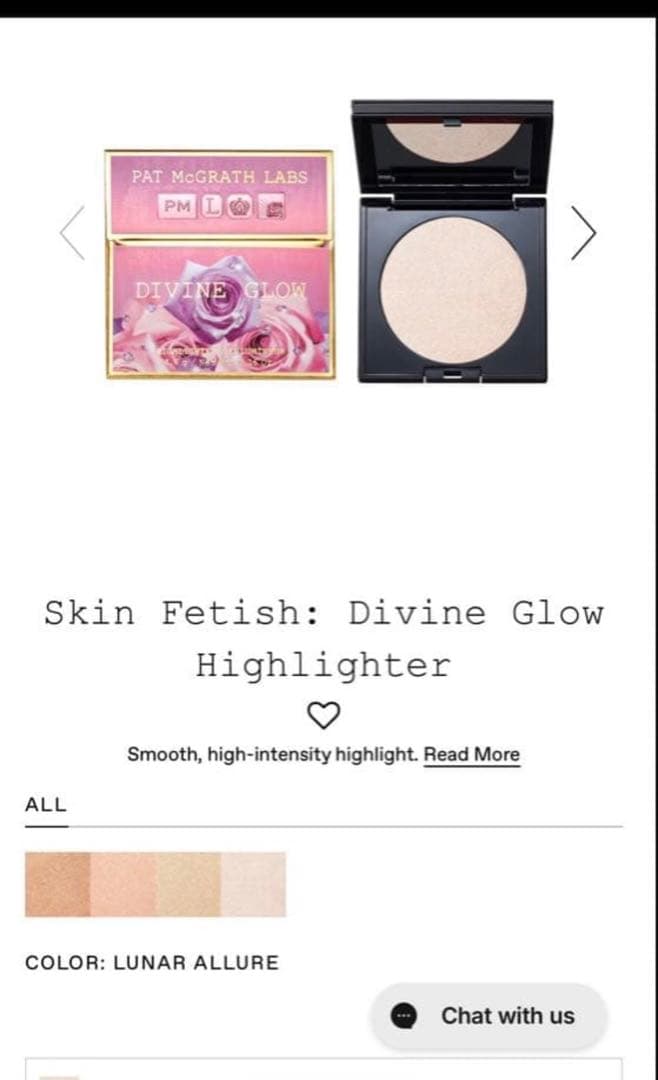Add the highlighter to the wishlist
This screenshot has width=658, height=1080.
[x=323, y=715]
